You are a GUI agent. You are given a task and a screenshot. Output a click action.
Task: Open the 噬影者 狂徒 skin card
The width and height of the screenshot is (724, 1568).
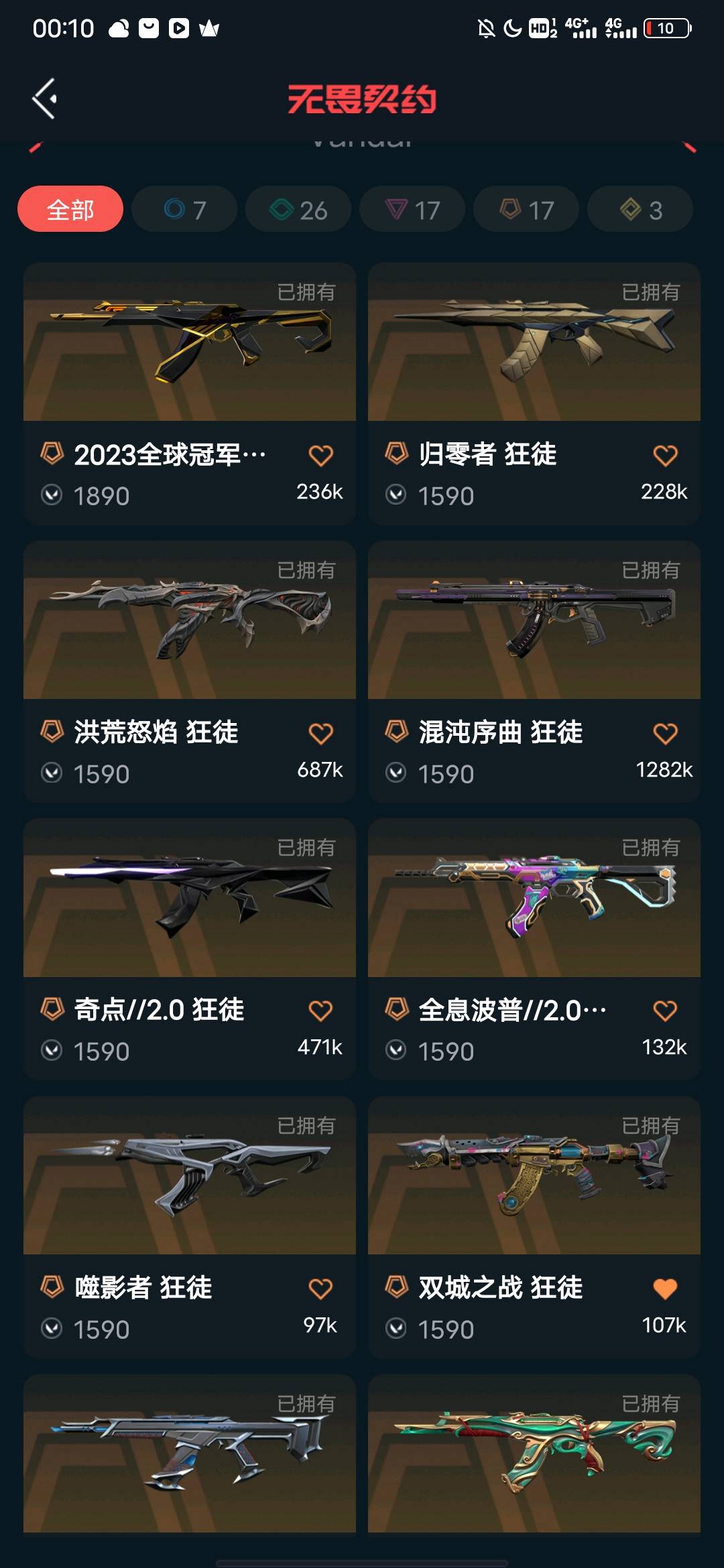point(190,1227)
